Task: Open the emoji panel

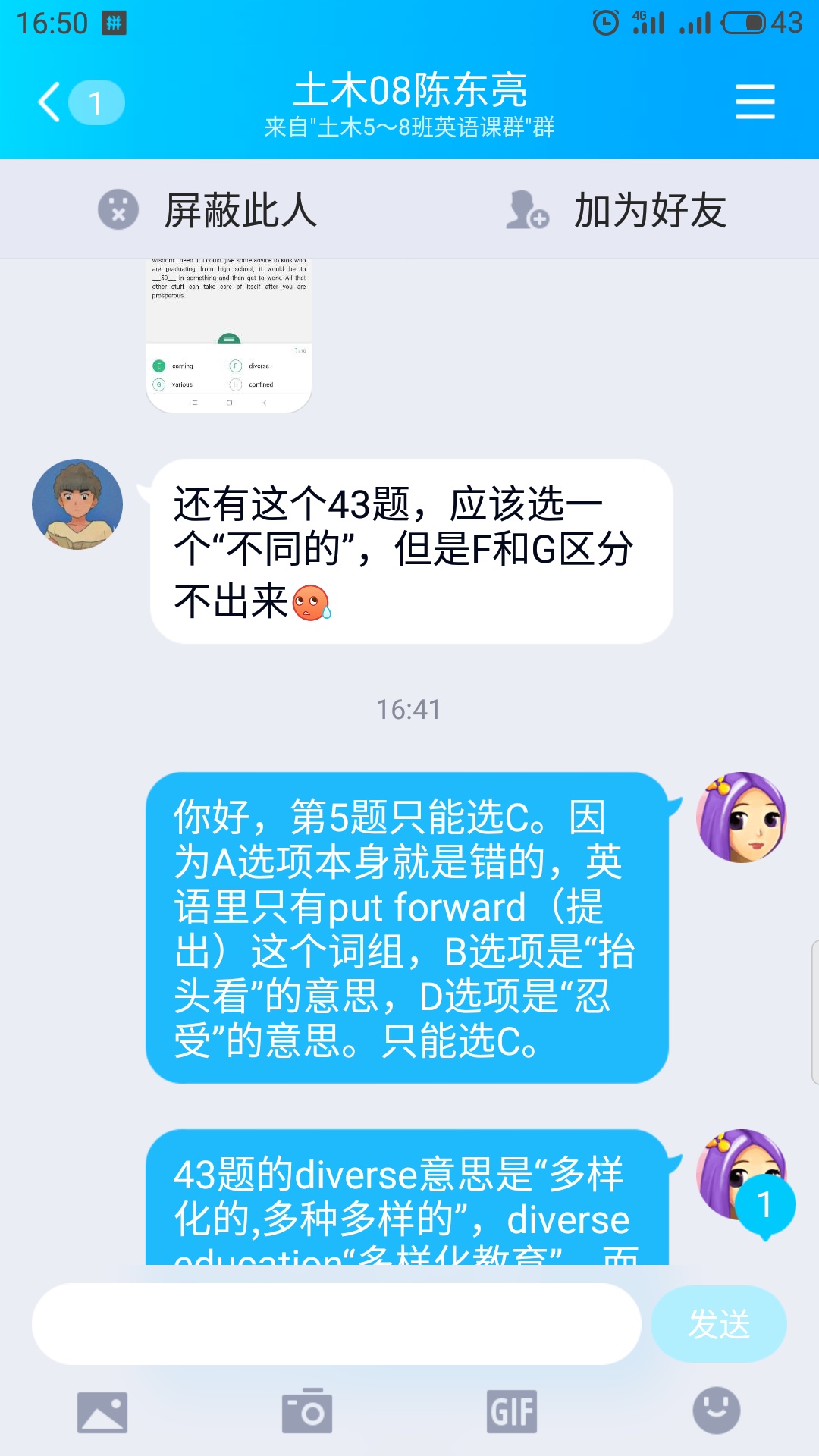Action: [717, 1410]
